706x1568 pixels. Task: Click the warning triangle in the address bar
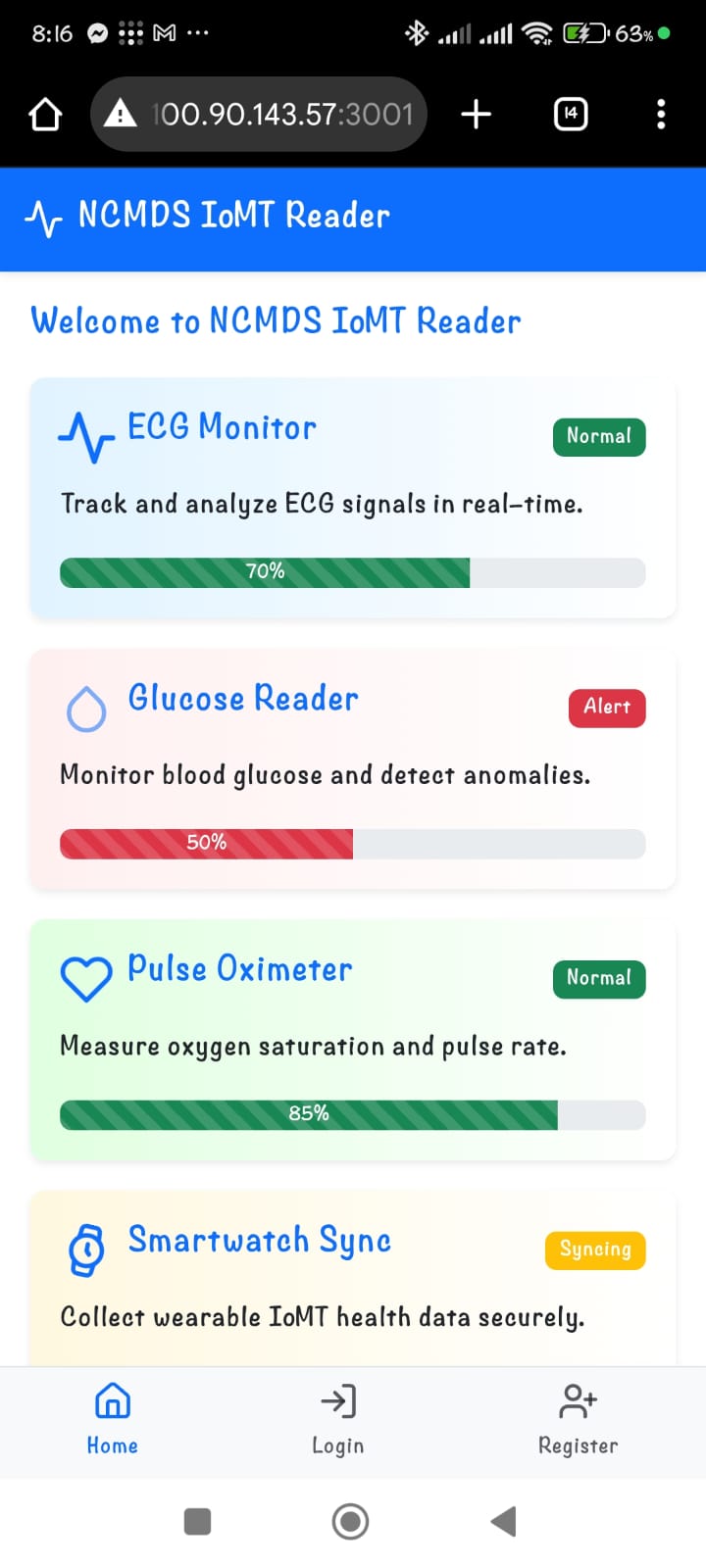point(118,114)
